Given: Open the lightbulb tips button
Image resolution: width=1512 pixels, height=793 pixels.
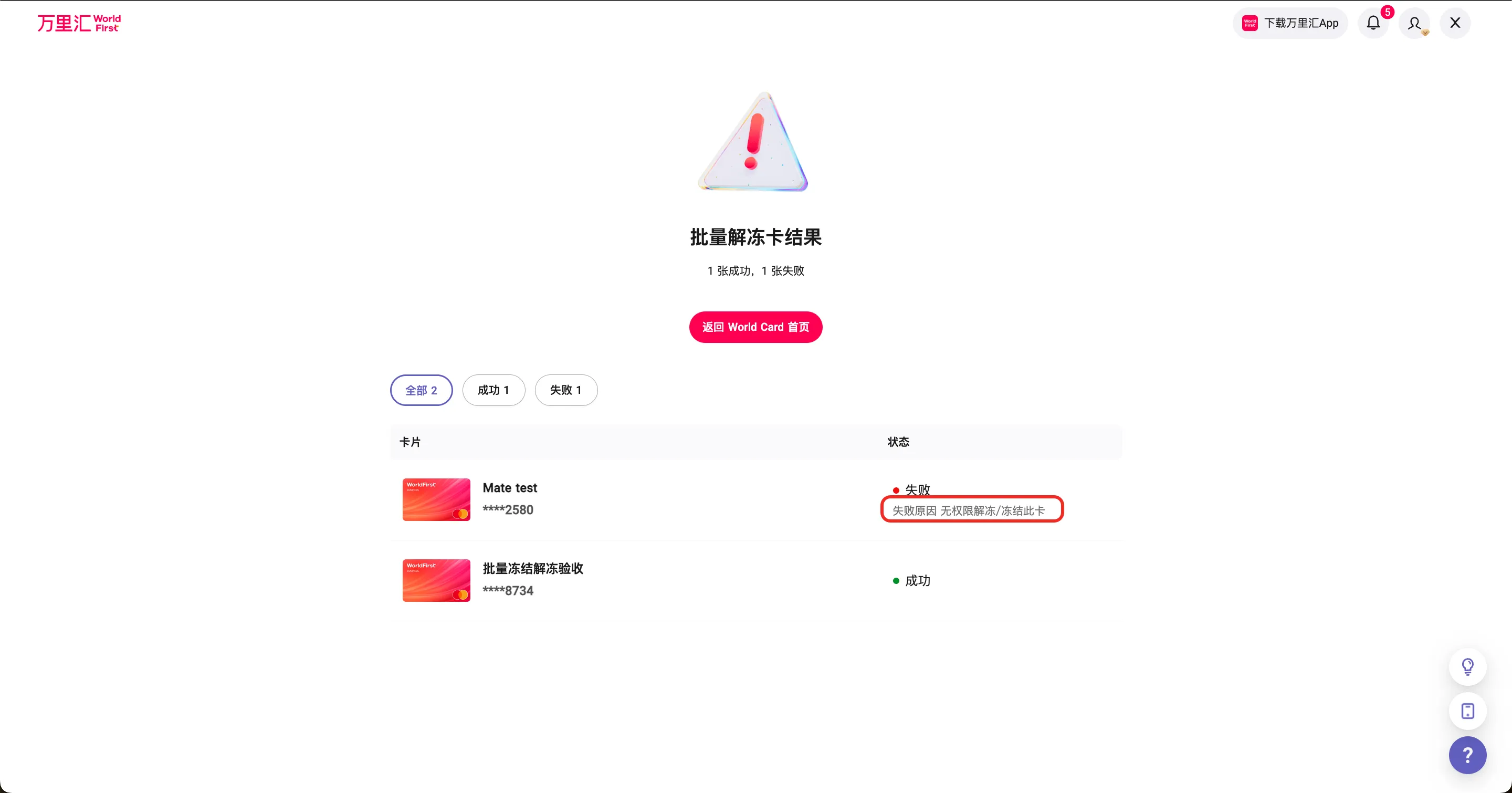Looking at the screenshot, I should (x=1467, y=667).
